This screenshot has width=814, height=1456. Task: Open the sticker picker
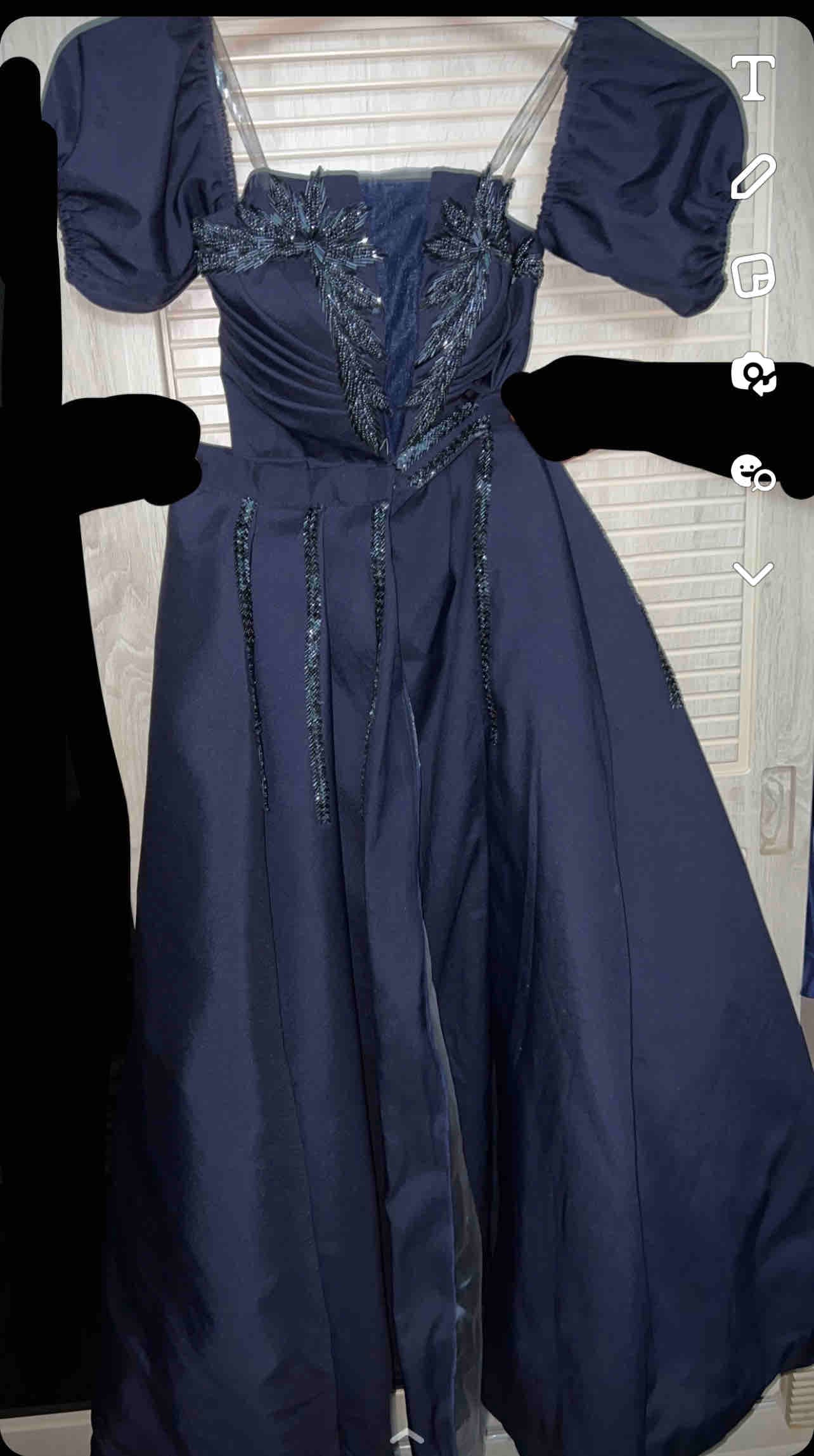tap(753, 275)
